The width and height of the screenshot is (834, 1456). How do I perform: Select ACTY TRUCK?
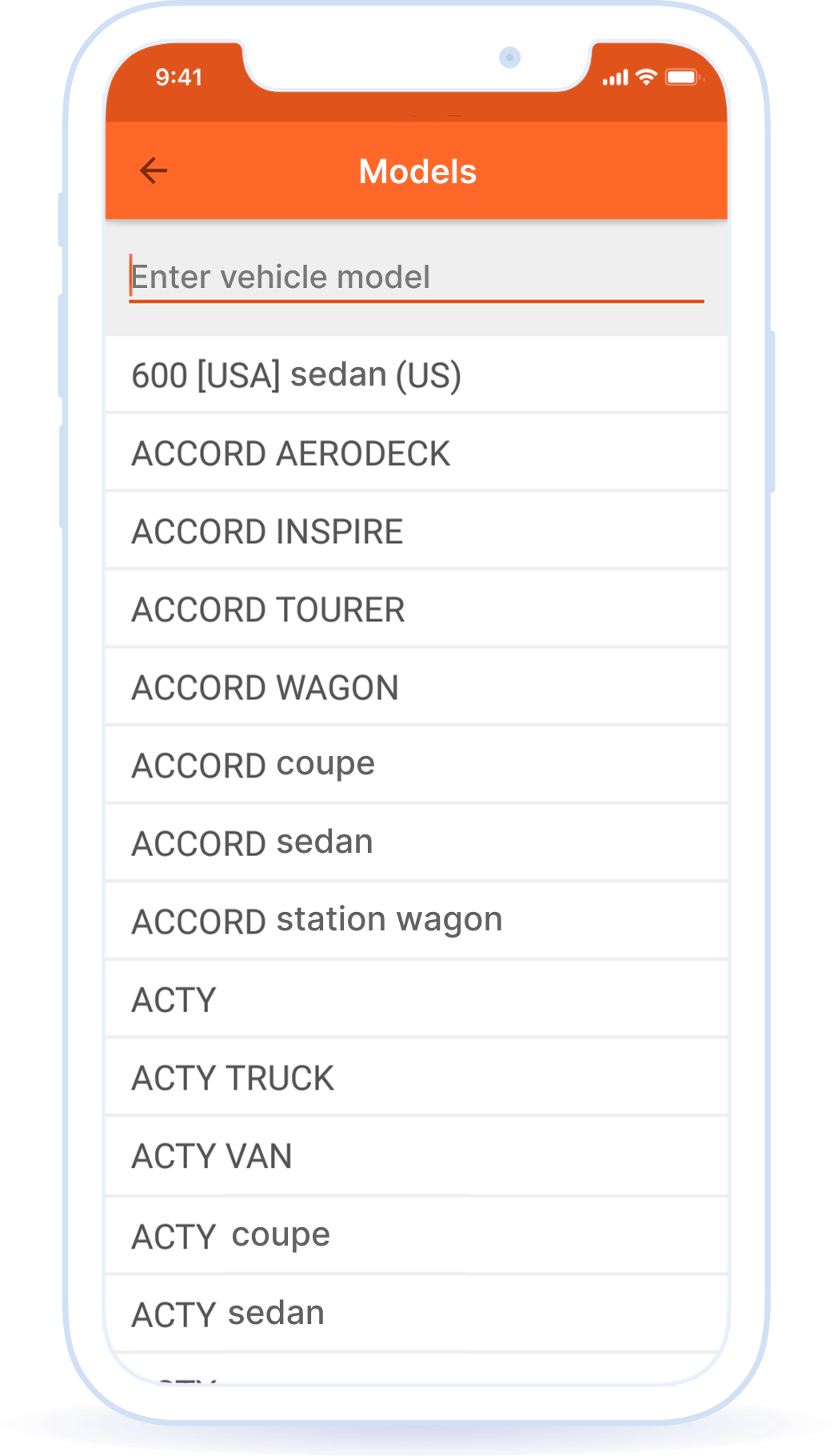(416, 1078)
